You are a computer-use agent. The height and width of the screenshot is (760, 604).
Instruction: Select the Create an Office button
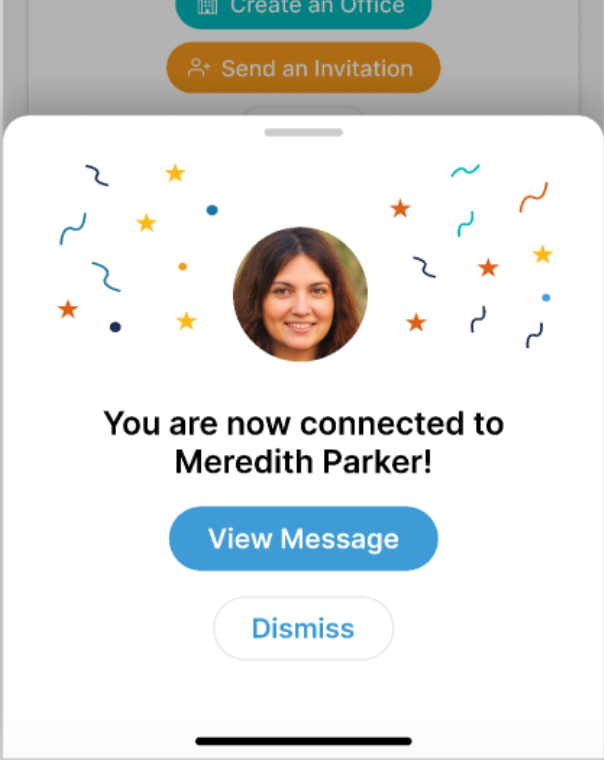coord(303,9)
